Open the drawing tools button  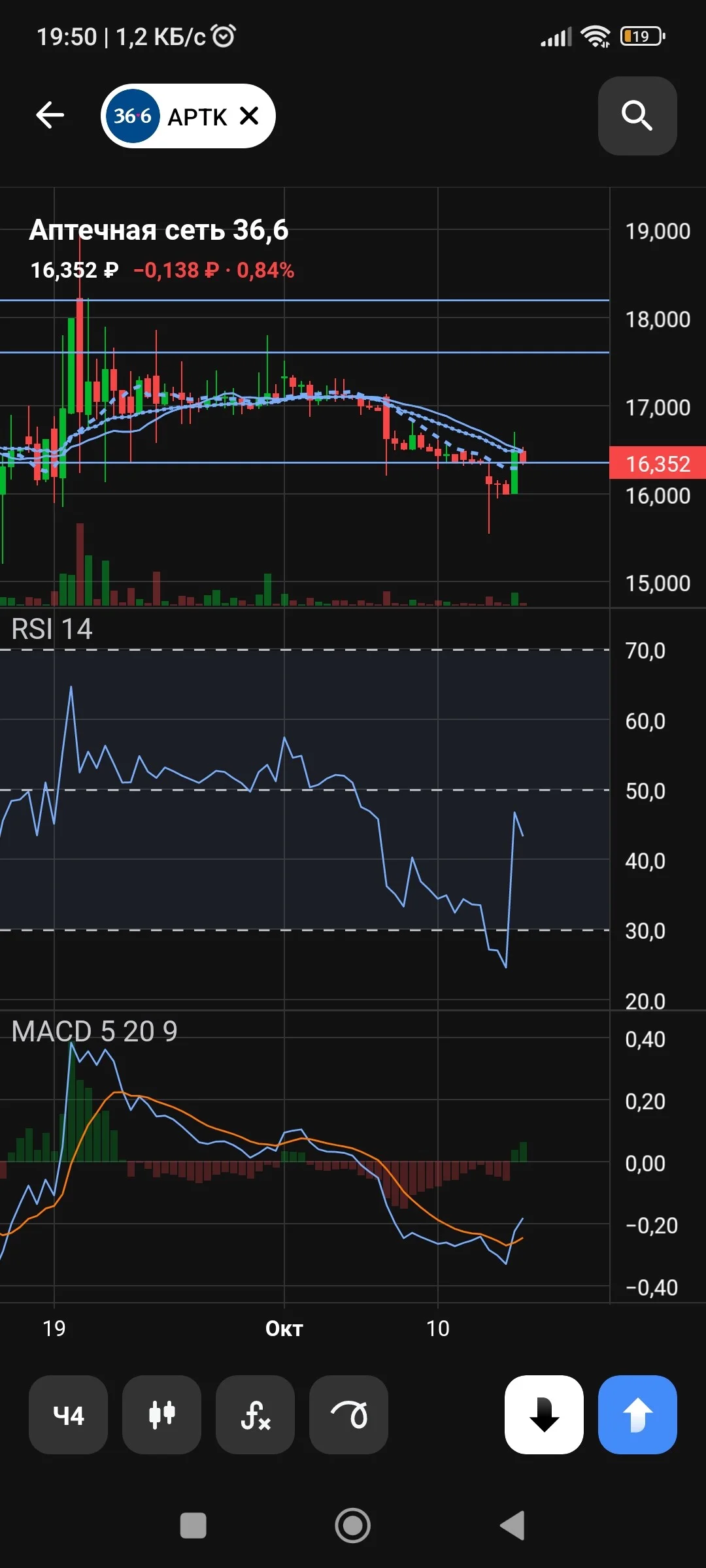pos(348,1414)
